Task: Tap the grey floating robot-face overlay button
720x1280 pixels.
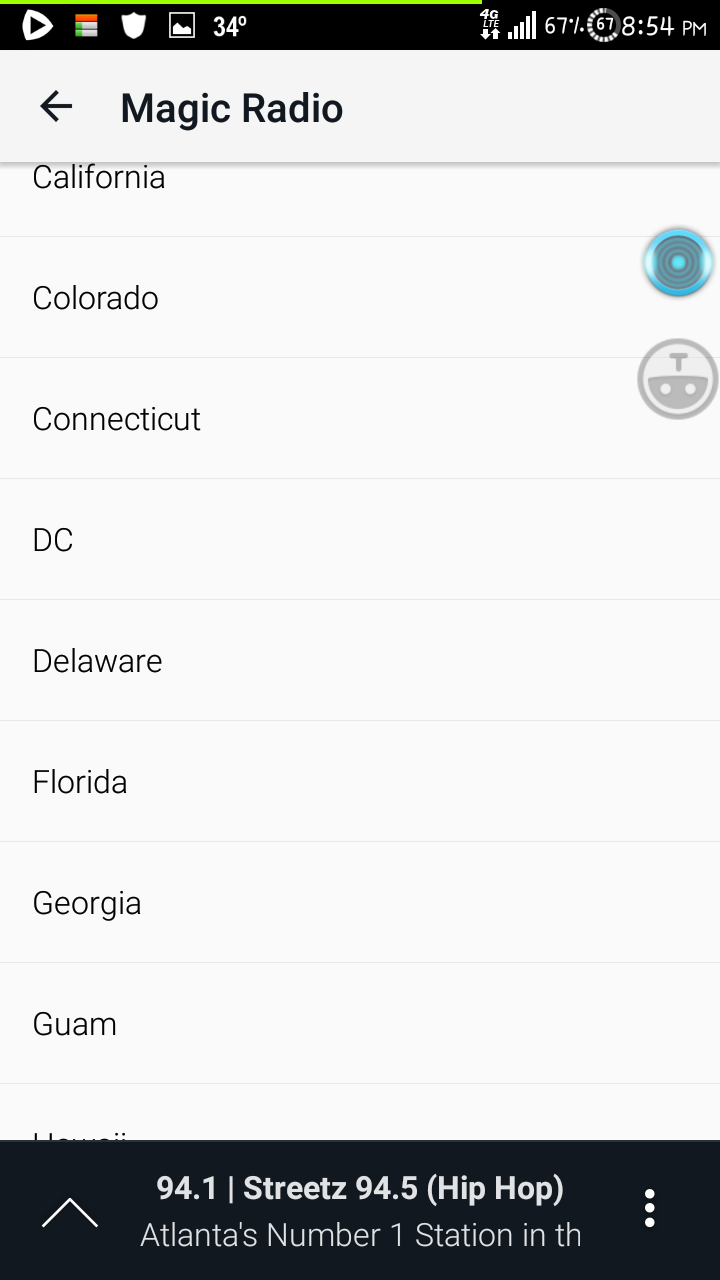Action: pyautogui.click(x=678, y=379)
